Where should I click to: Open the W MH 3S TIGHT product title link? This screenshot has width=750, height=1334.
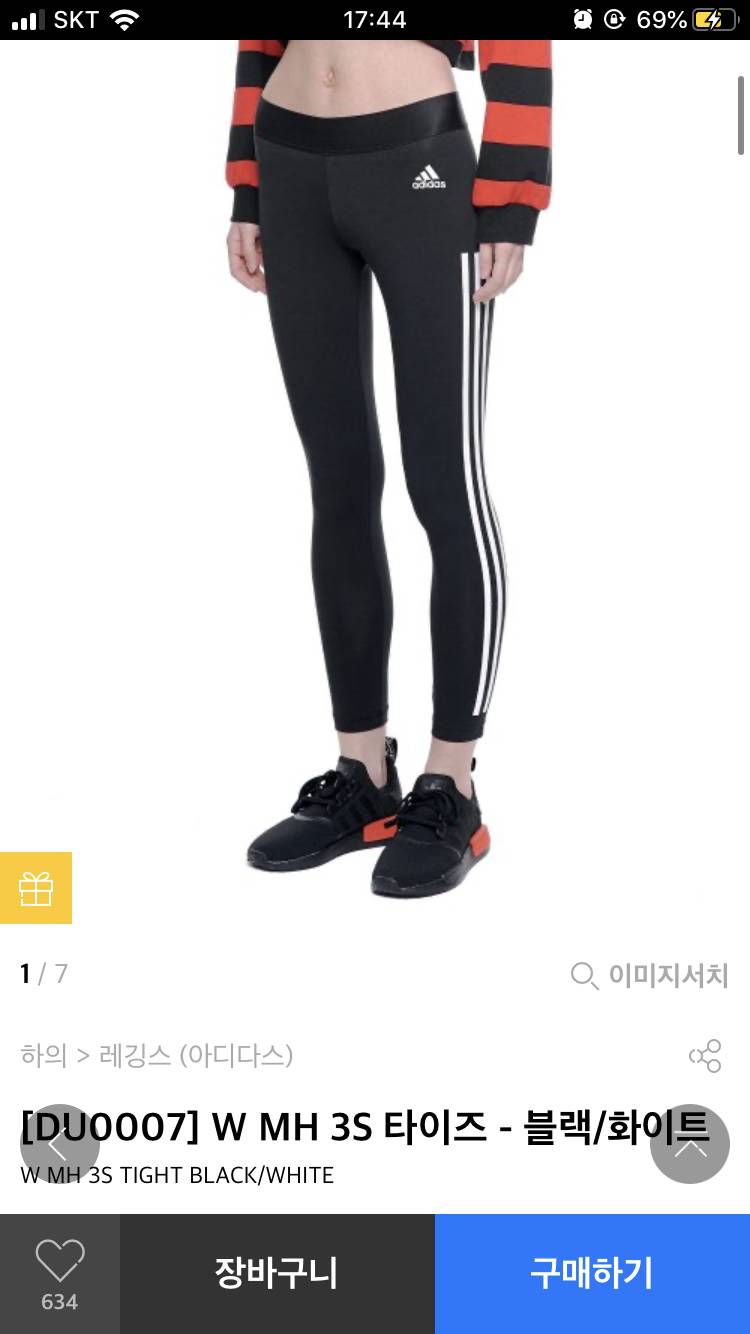point(175,1176)
